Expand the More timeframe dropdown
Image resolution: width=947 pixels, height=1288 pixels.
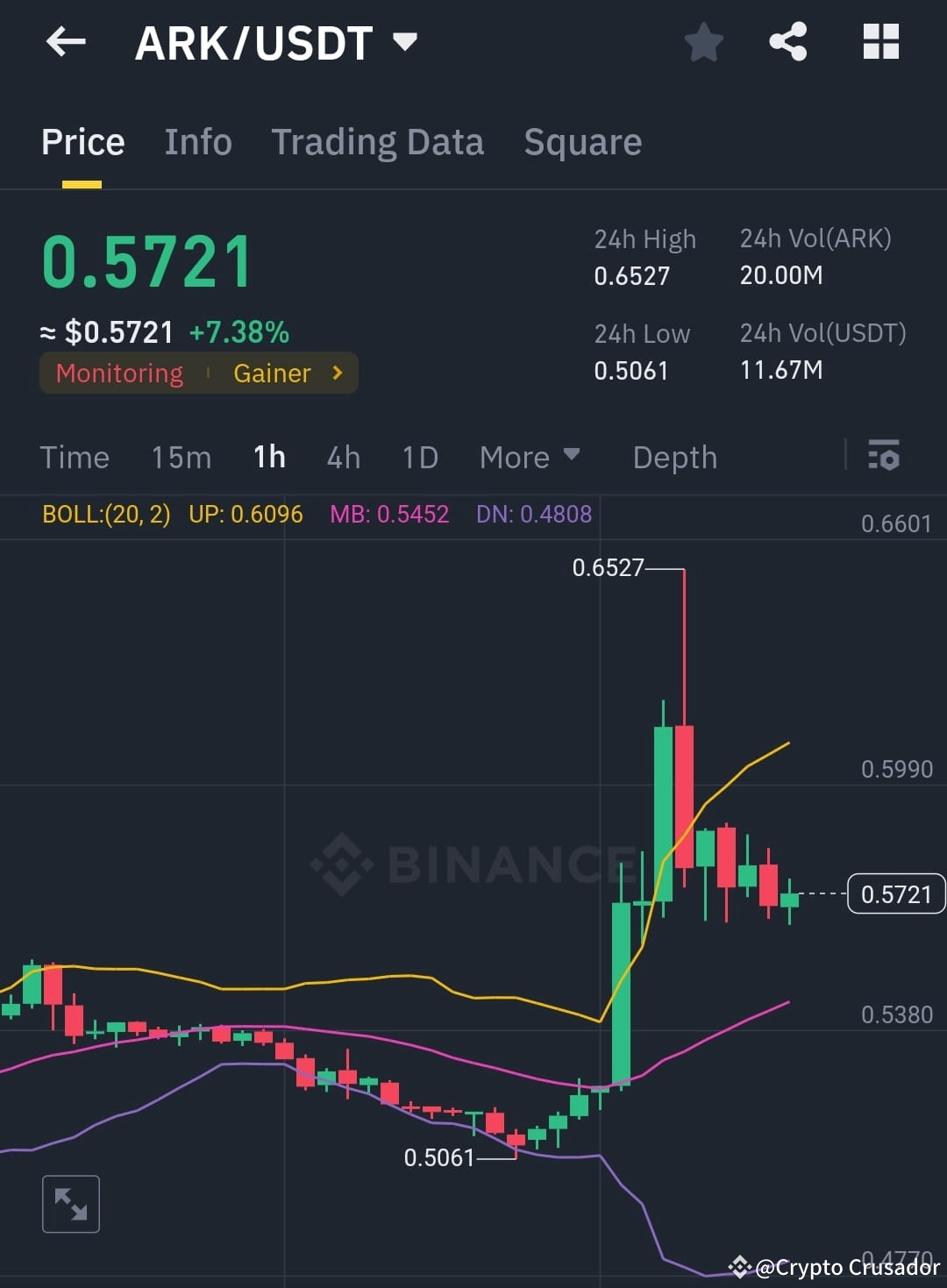pyautogui.click(x=530, y=456)
